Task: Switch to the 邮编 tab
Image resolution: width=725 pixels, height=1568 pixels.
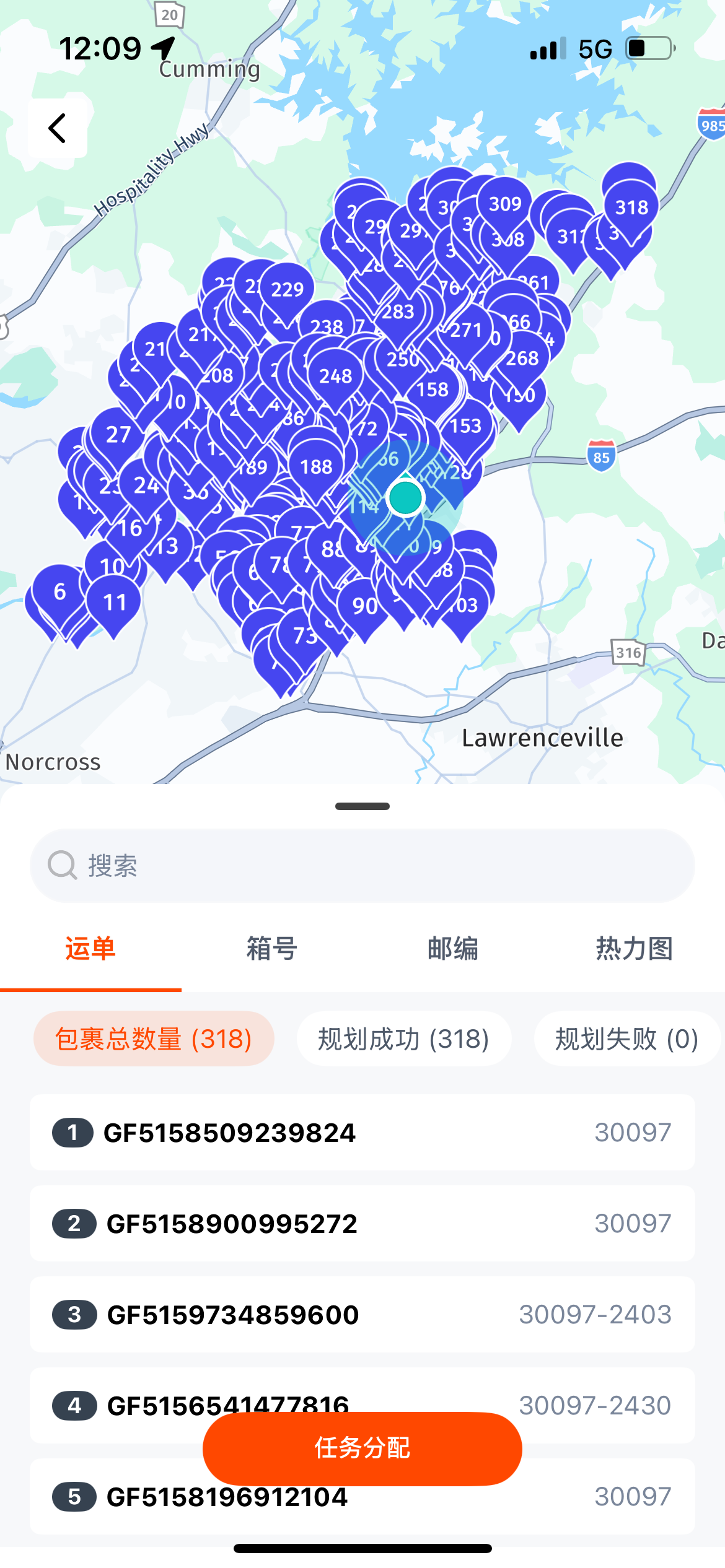Action: coord(453,948)
